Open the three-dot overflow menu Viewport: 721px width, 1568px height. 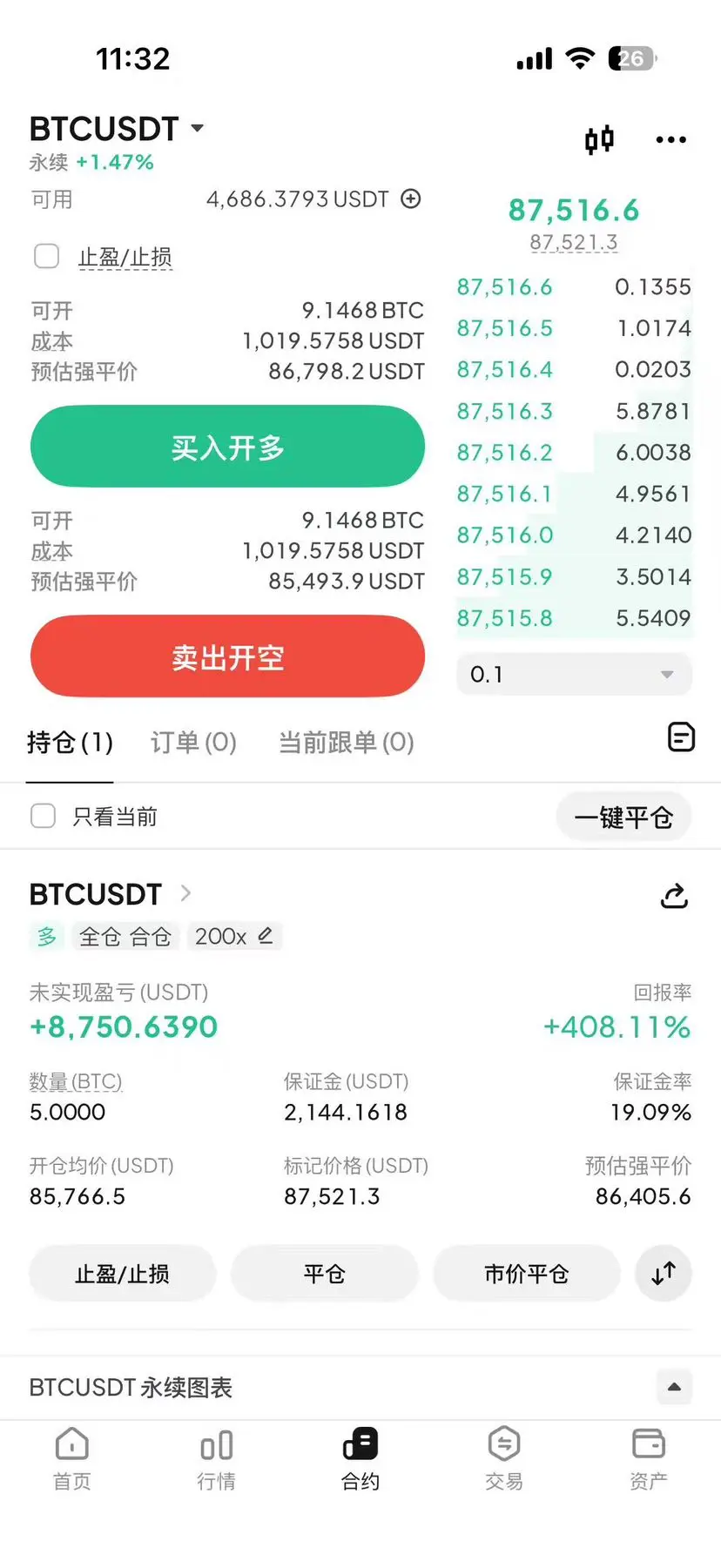point(670,139)
